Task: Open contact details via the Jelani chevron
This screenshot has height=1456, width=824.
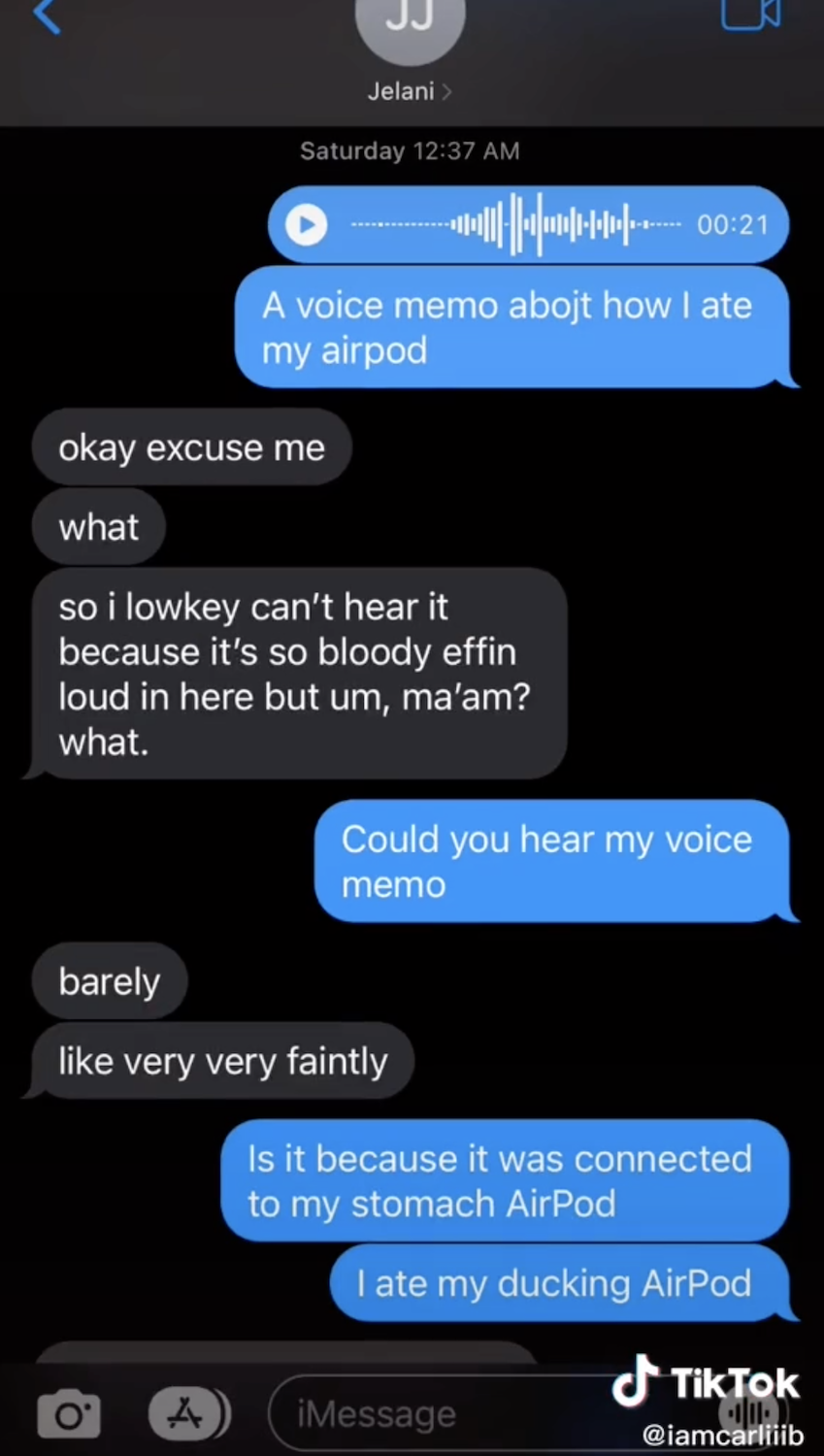Action: pos(446,91)
